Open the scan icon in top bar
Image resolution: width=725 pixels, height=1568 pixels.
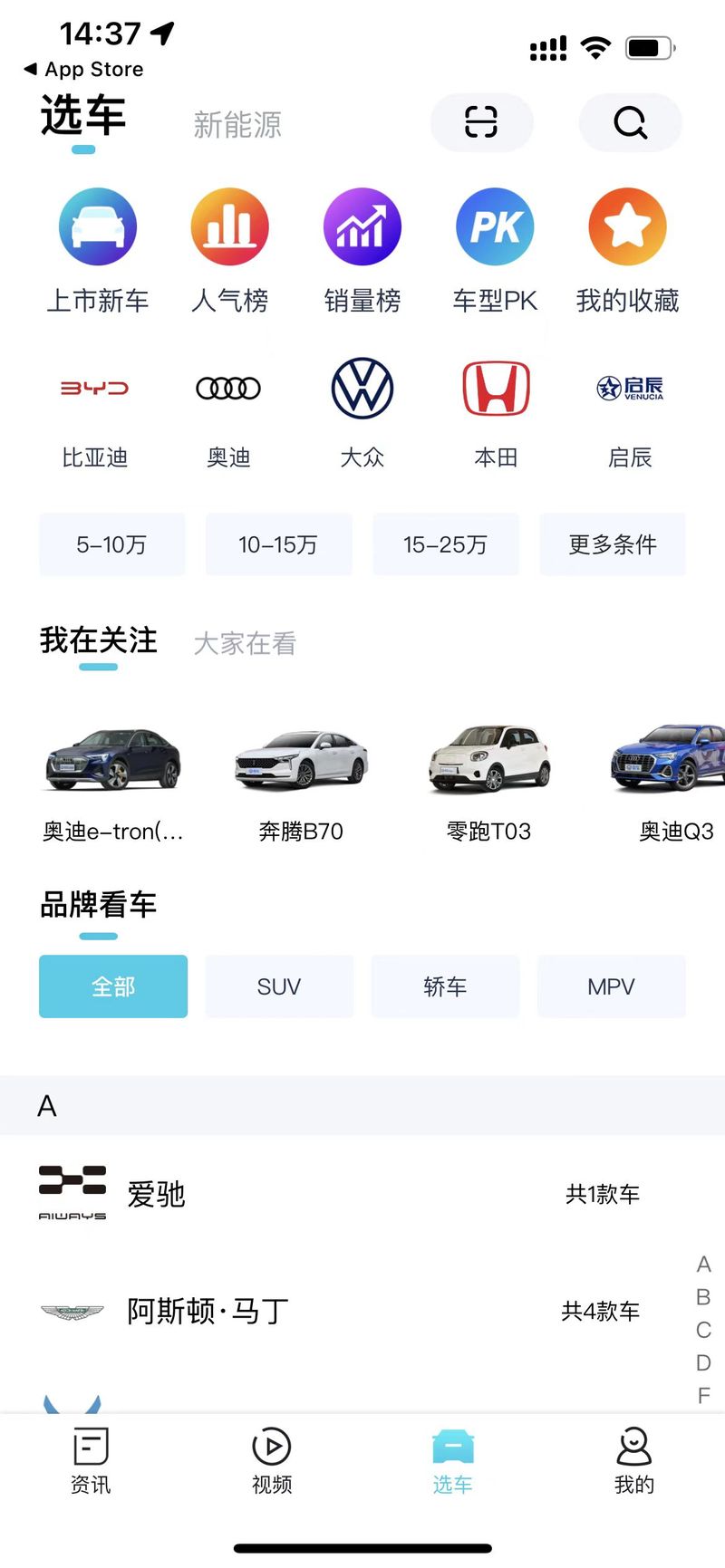[481, 122]
